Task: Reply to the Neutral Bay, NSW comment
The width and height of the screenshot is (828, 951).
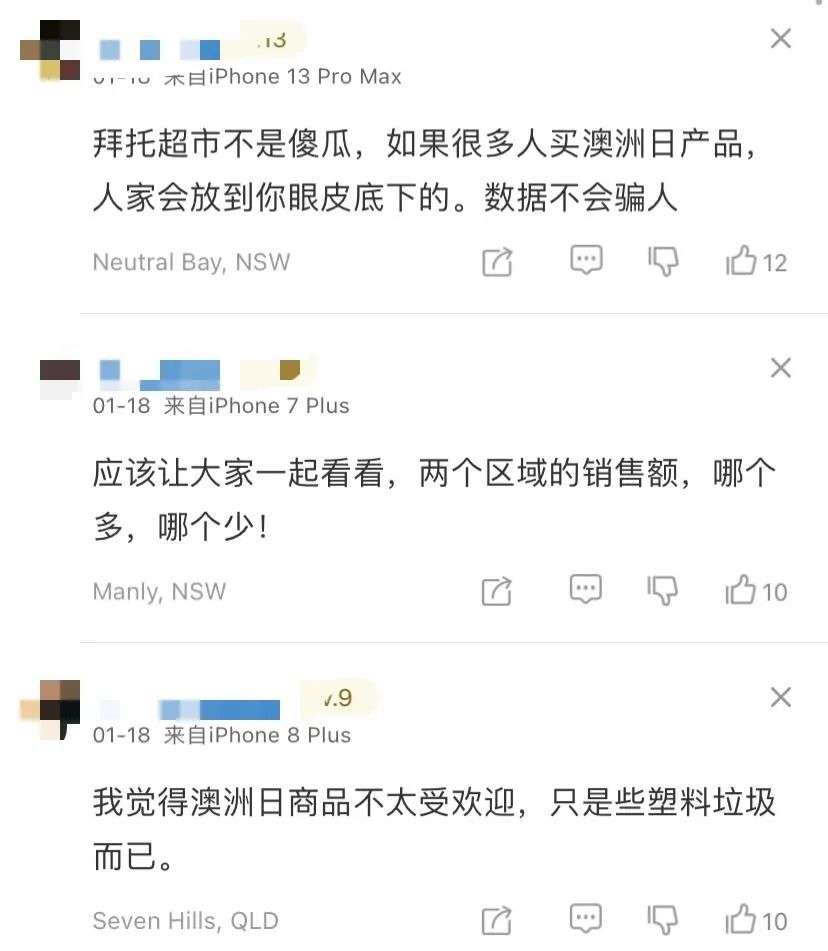Action: (x=586, y=261)
